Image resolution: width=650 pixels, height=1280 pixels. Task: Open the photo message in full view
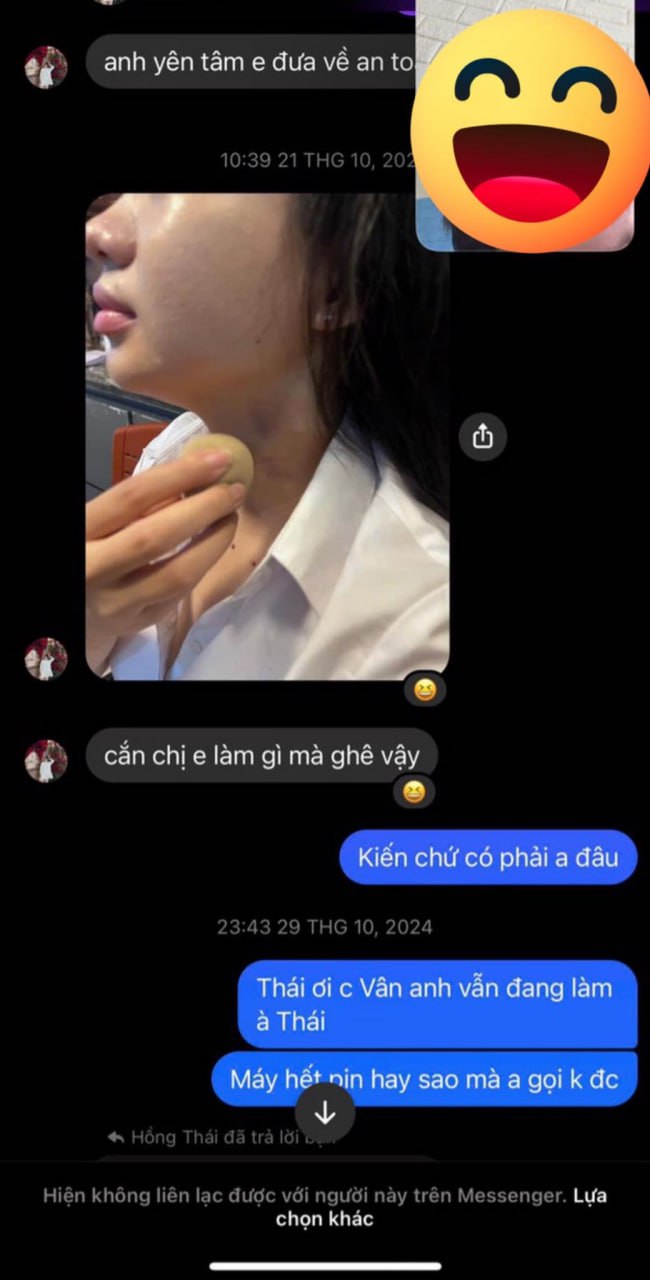point(266,436)
